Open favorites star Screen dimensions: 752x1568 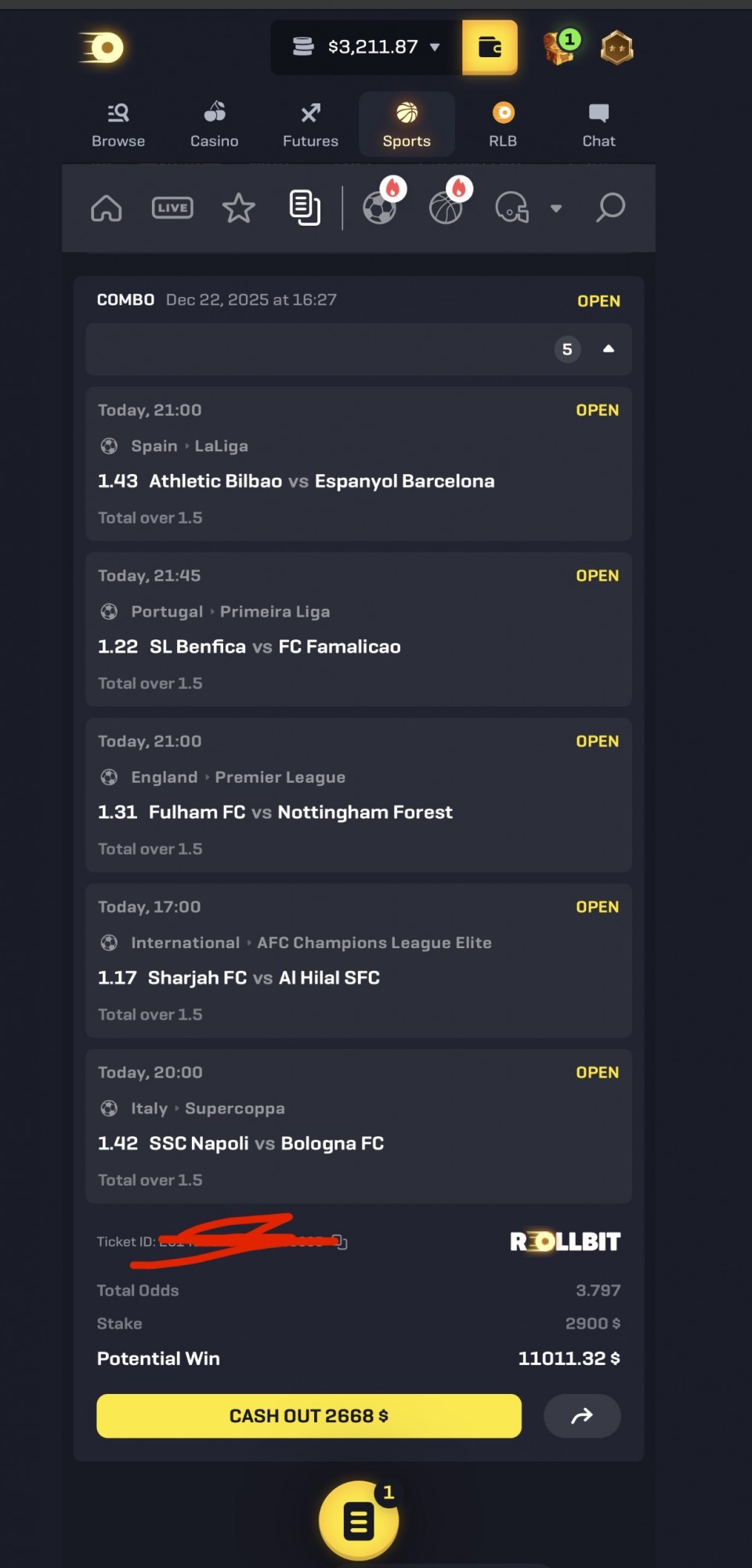click(x=238, y=208)
